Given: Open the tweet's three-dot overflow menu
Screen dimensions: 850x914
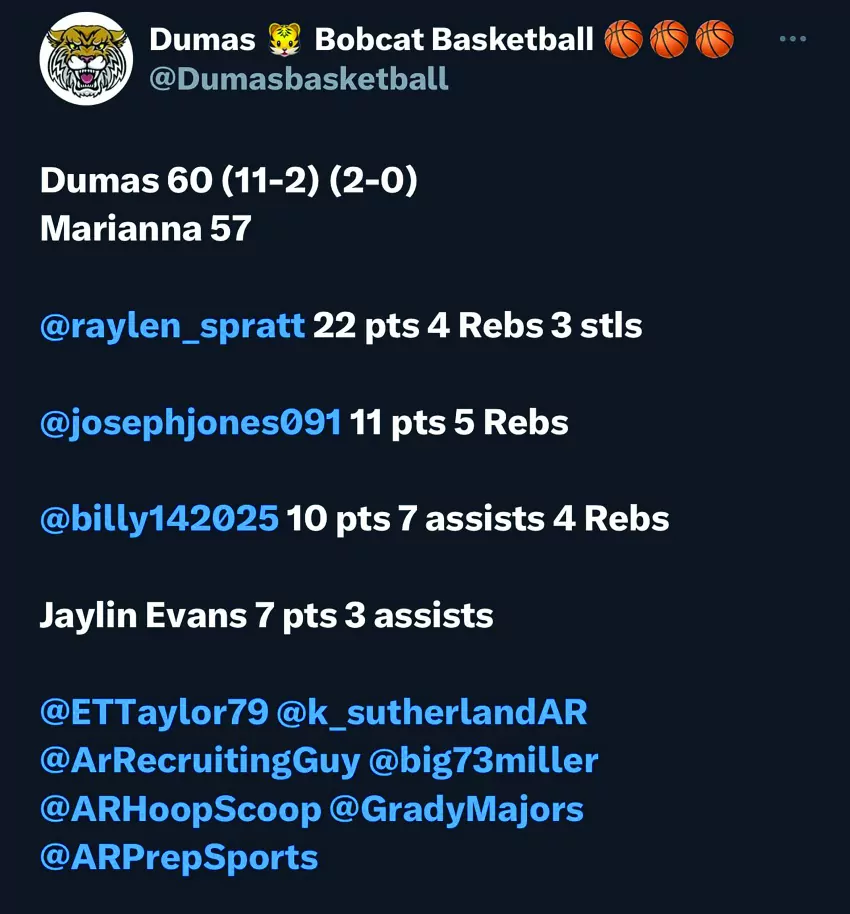Looking at the screenshot, I should click(x=792, y=39).
